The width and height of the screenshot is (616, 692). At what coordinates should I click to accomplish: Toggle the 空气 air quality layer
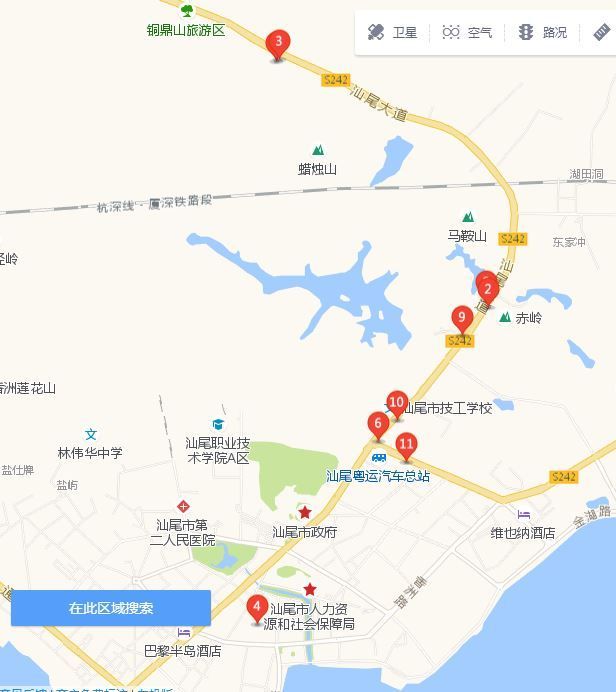click(468, 33)
